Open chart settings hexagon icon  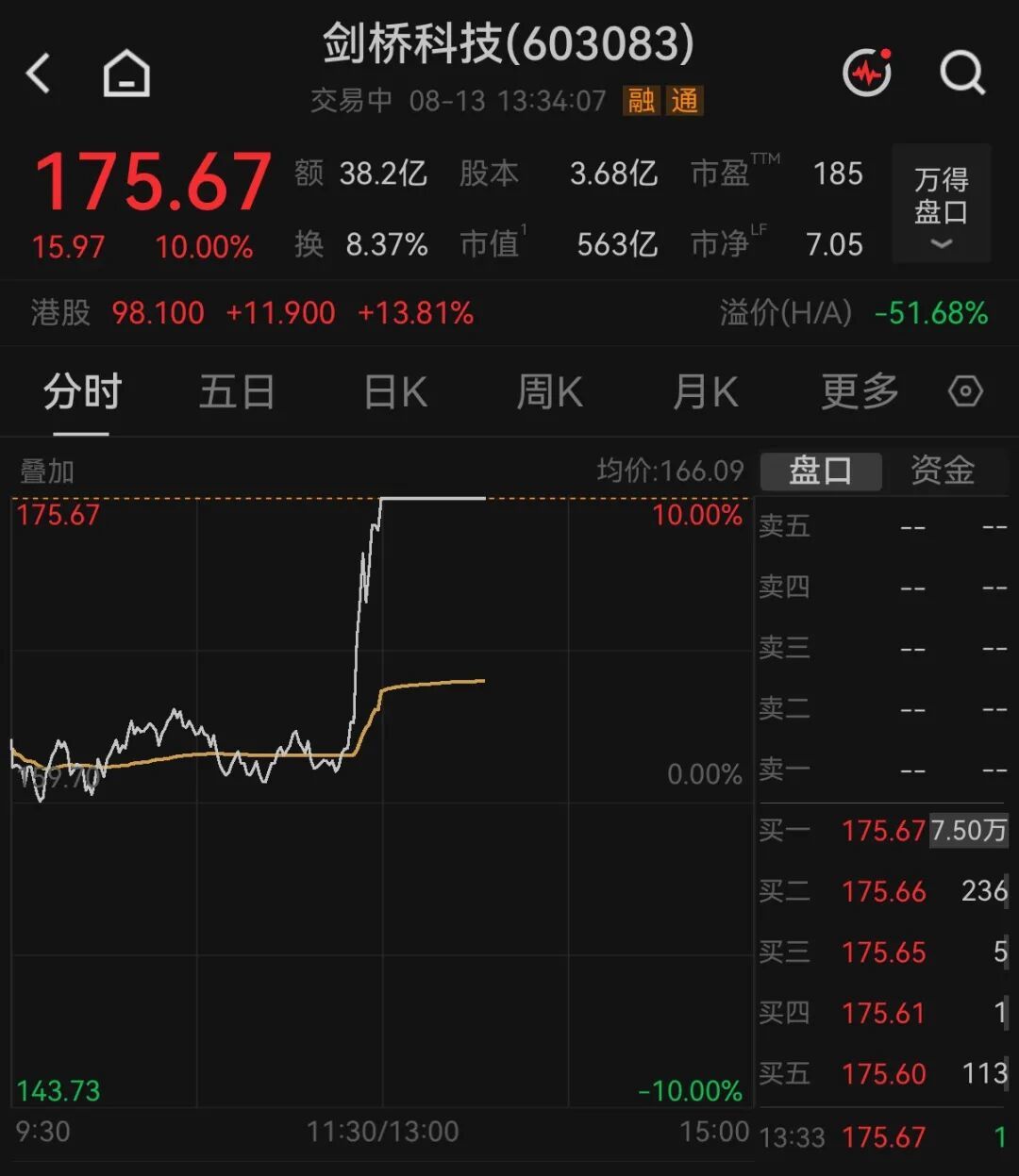click(x=965, y=391)
